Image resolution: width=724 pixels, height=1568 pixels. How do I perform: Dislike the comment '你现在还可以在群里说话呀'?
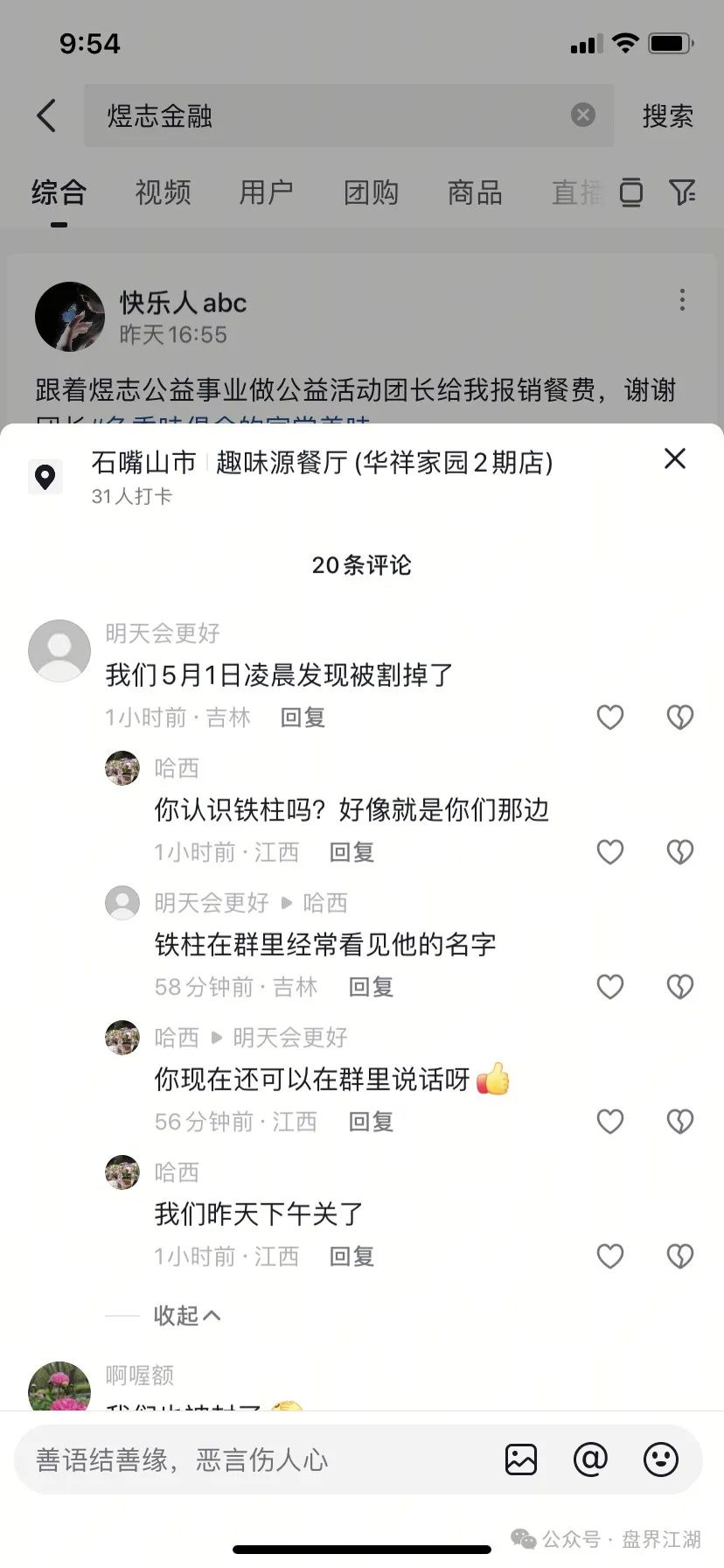pos(679,1122)
